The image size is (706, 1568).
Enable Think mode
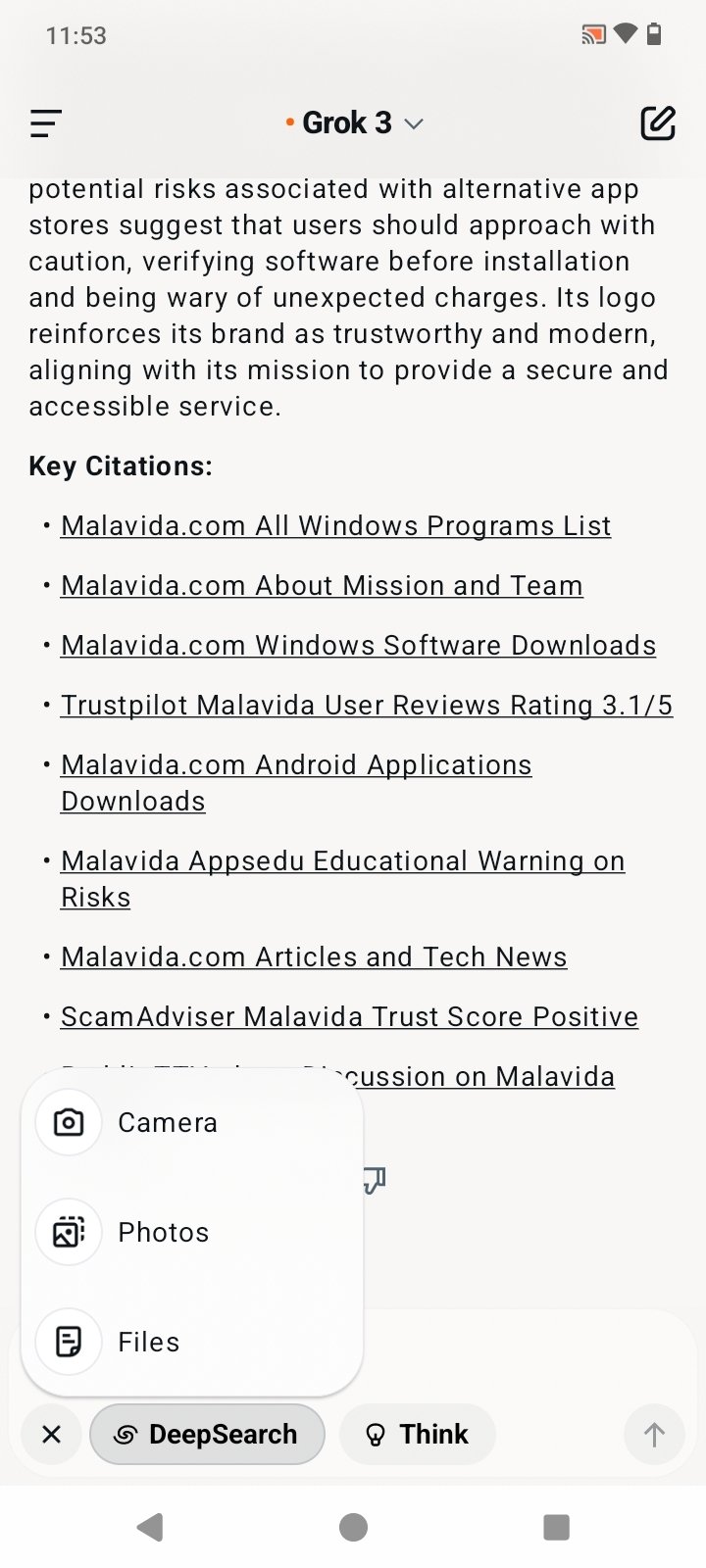(417, 1435)
